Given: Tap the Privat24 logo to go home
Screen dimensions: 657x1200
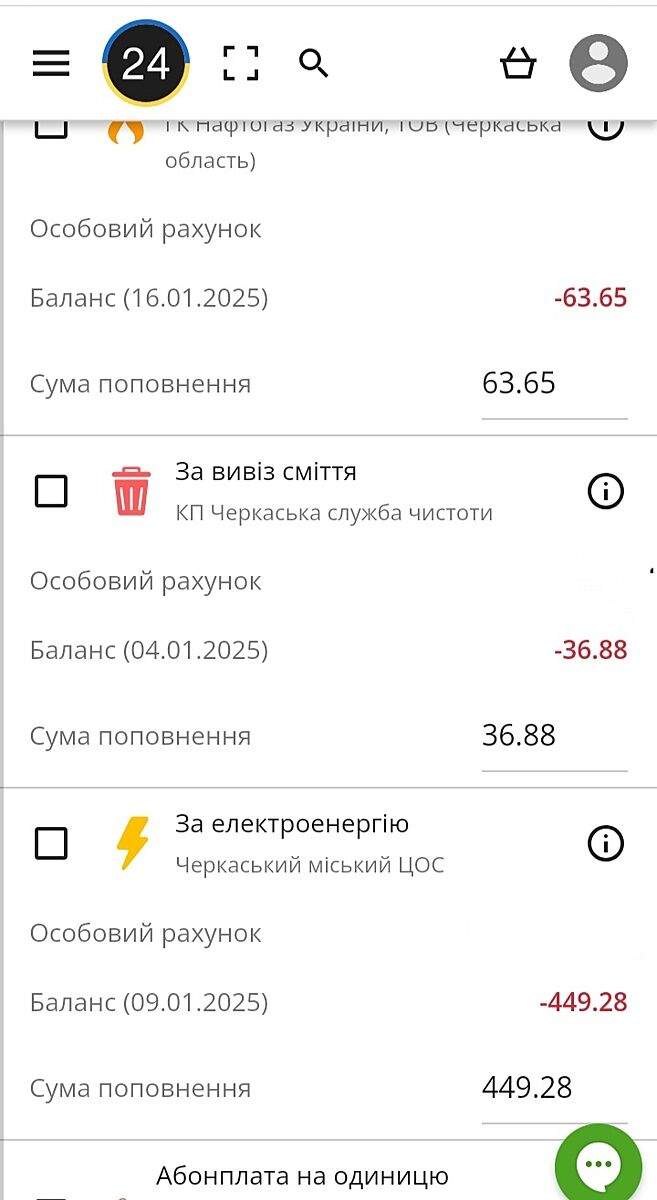Looking at the screenshot, I should pos(146,64).
